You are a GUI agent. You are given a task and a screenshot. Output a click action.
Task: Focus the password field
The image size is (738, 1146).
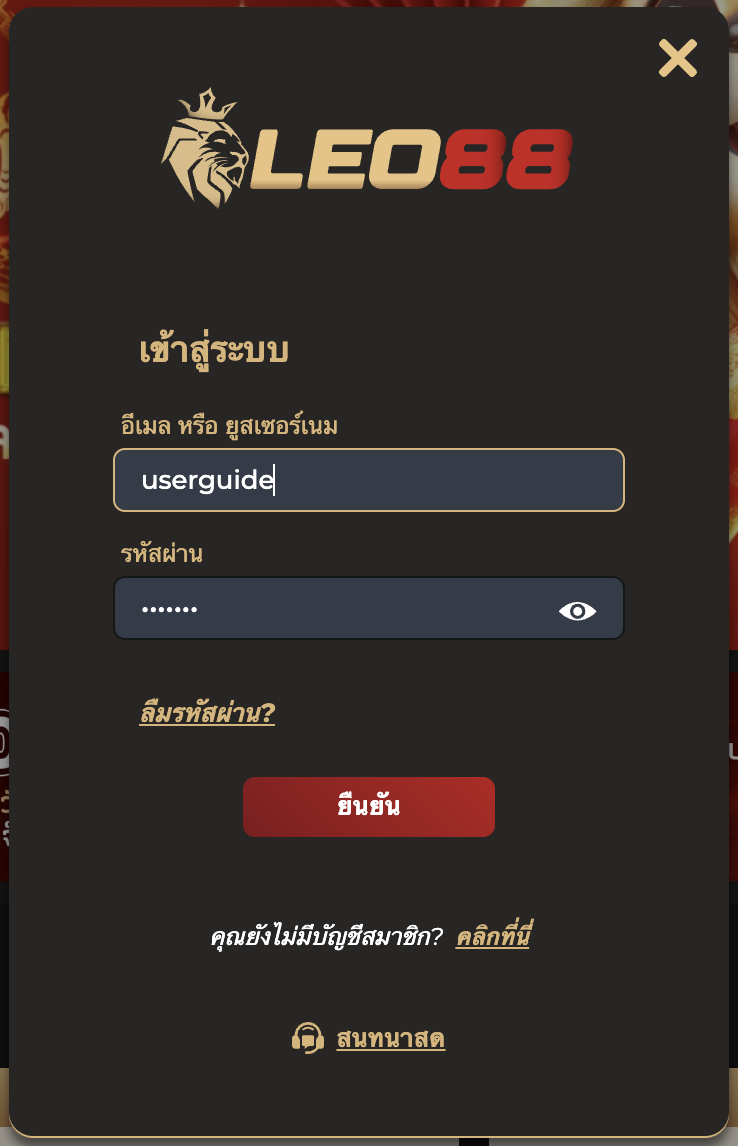tap(330, 608)
